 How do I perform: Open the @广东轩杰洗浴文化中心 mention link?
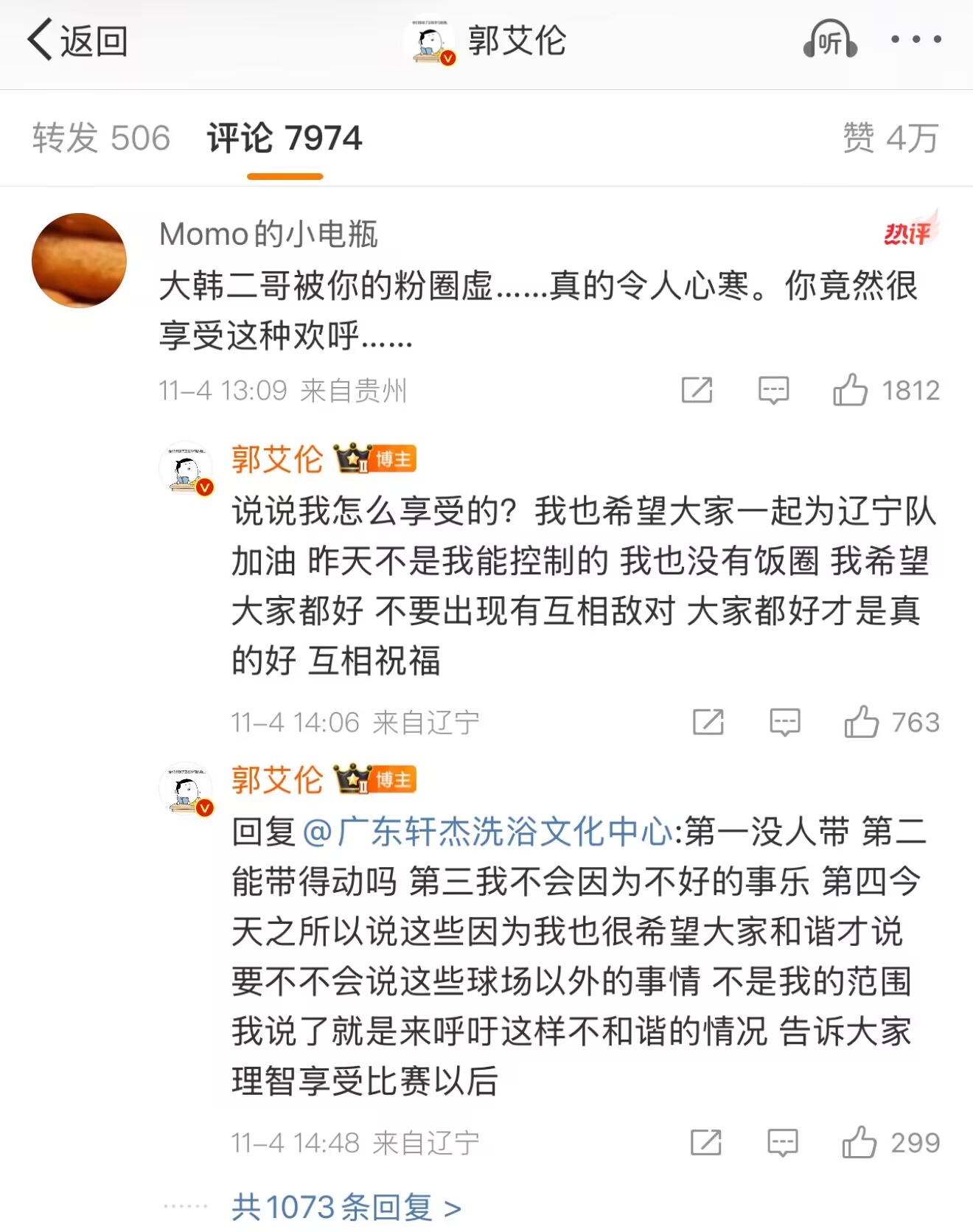pyautogui.click(x=488, y=832)
